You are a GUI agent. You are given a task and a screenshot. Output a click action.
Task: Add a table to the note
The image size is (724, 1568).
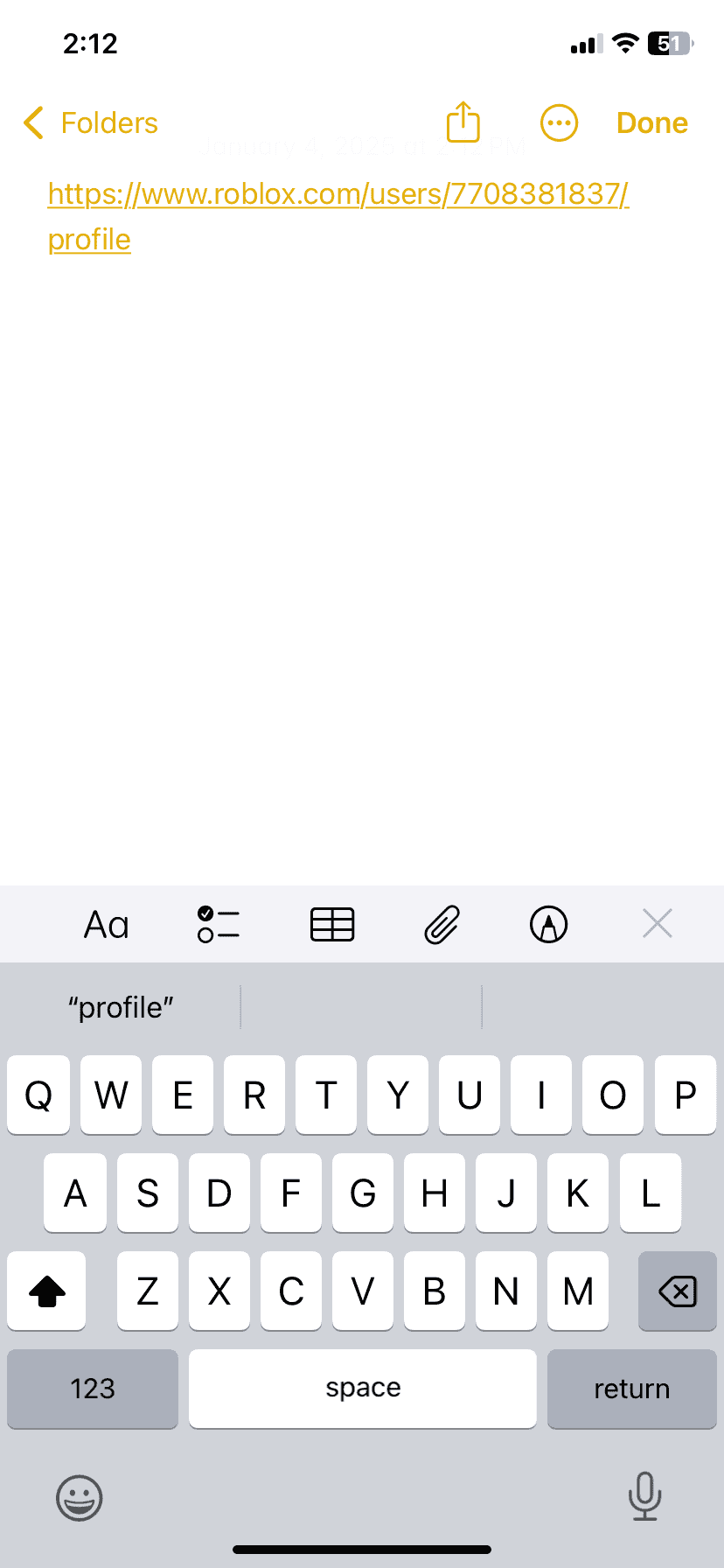(x=332, y=925)
